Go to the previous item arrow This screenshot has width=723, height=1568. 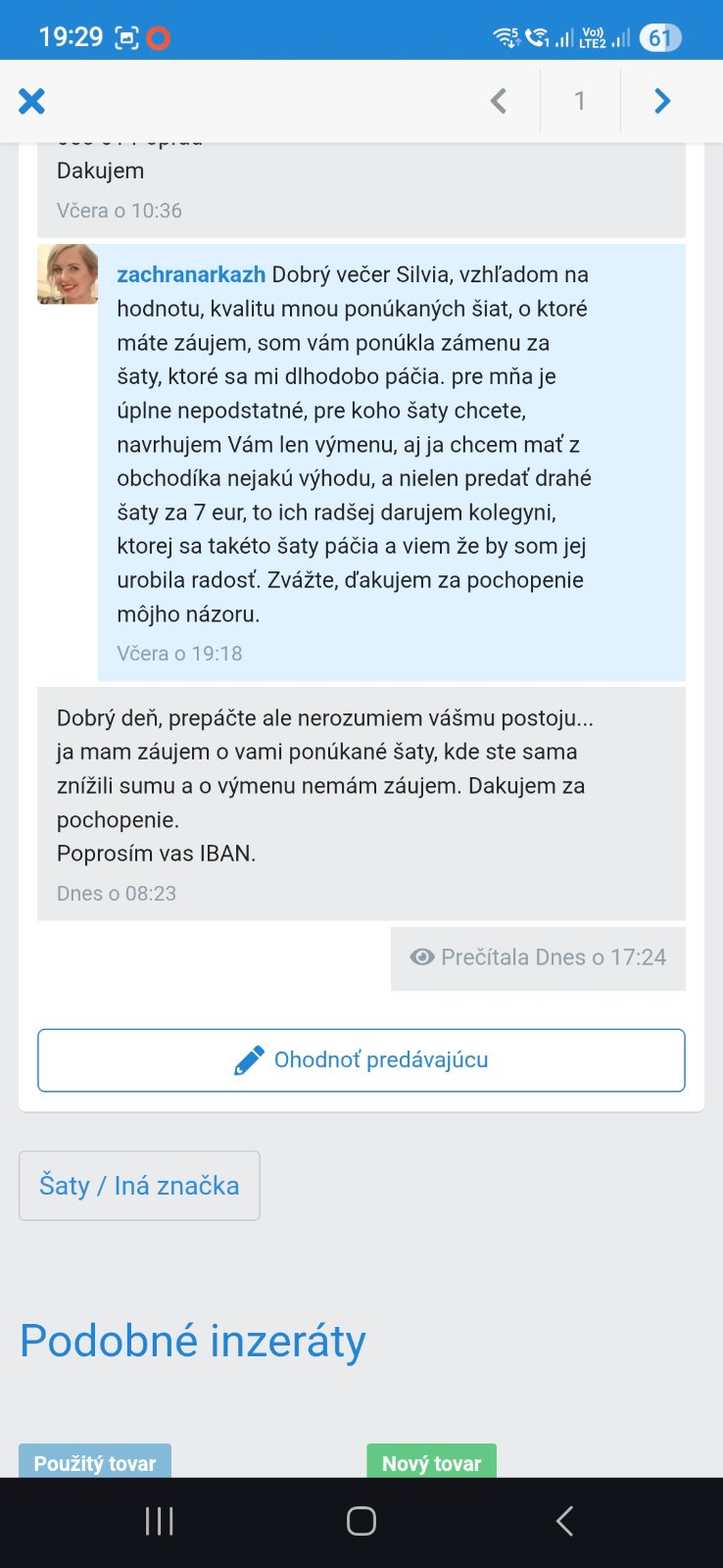coord(499,101)
